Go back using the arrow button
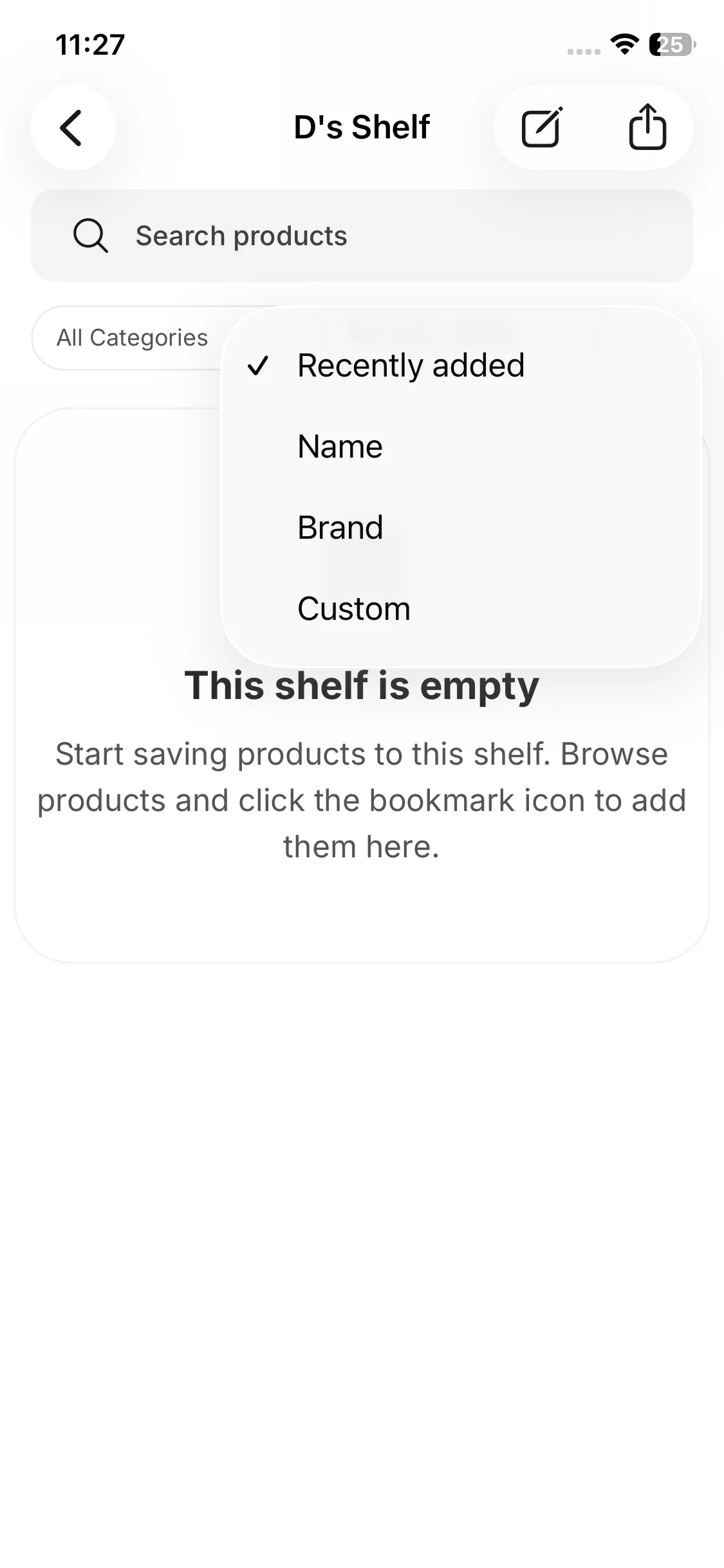 [x=73, y=127]
